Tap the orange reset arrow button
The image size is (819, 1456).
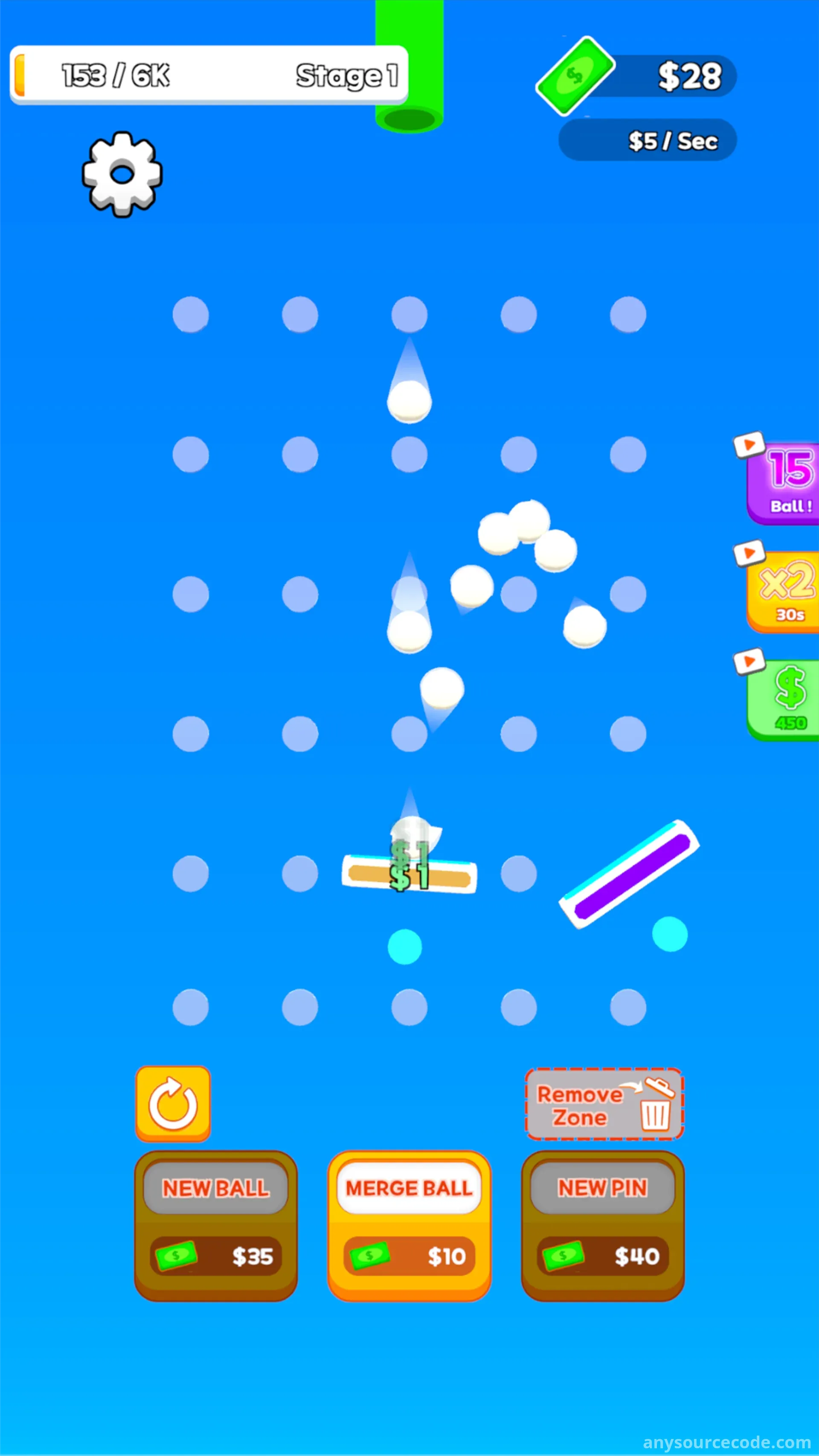(173, 1104)
